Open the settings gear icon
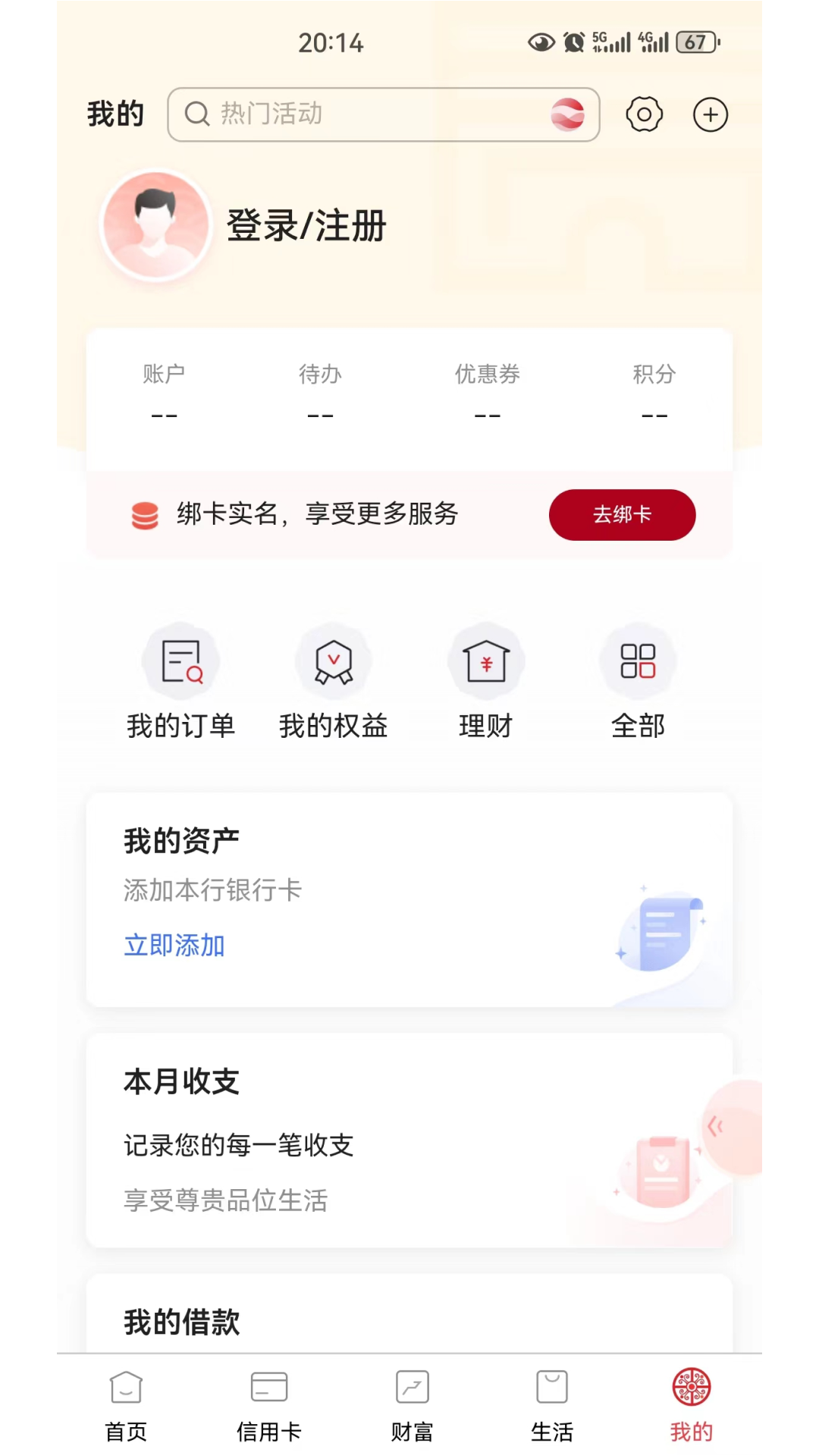The image size is (819, 1456). [644, 115]
